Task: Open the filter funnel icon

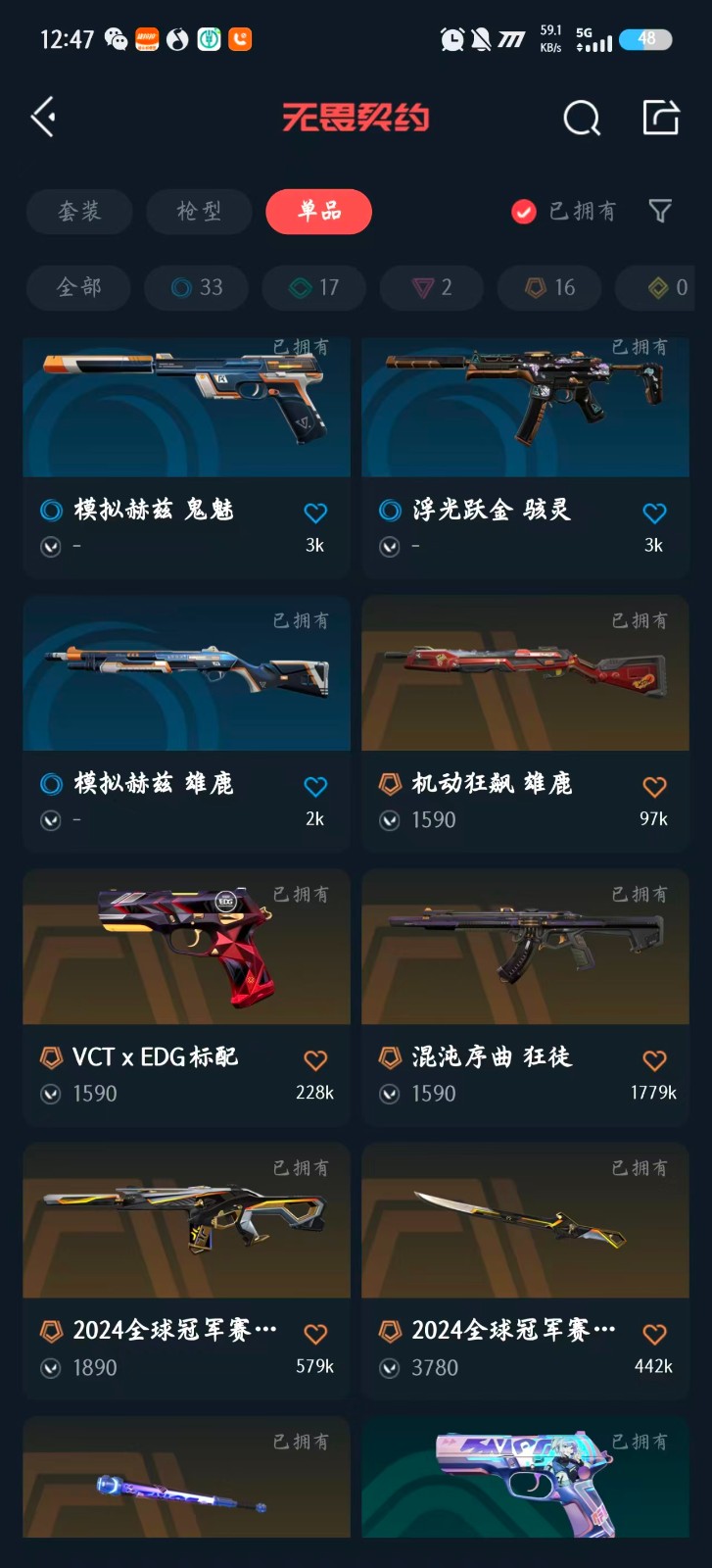Action: (x=660, y=211)
